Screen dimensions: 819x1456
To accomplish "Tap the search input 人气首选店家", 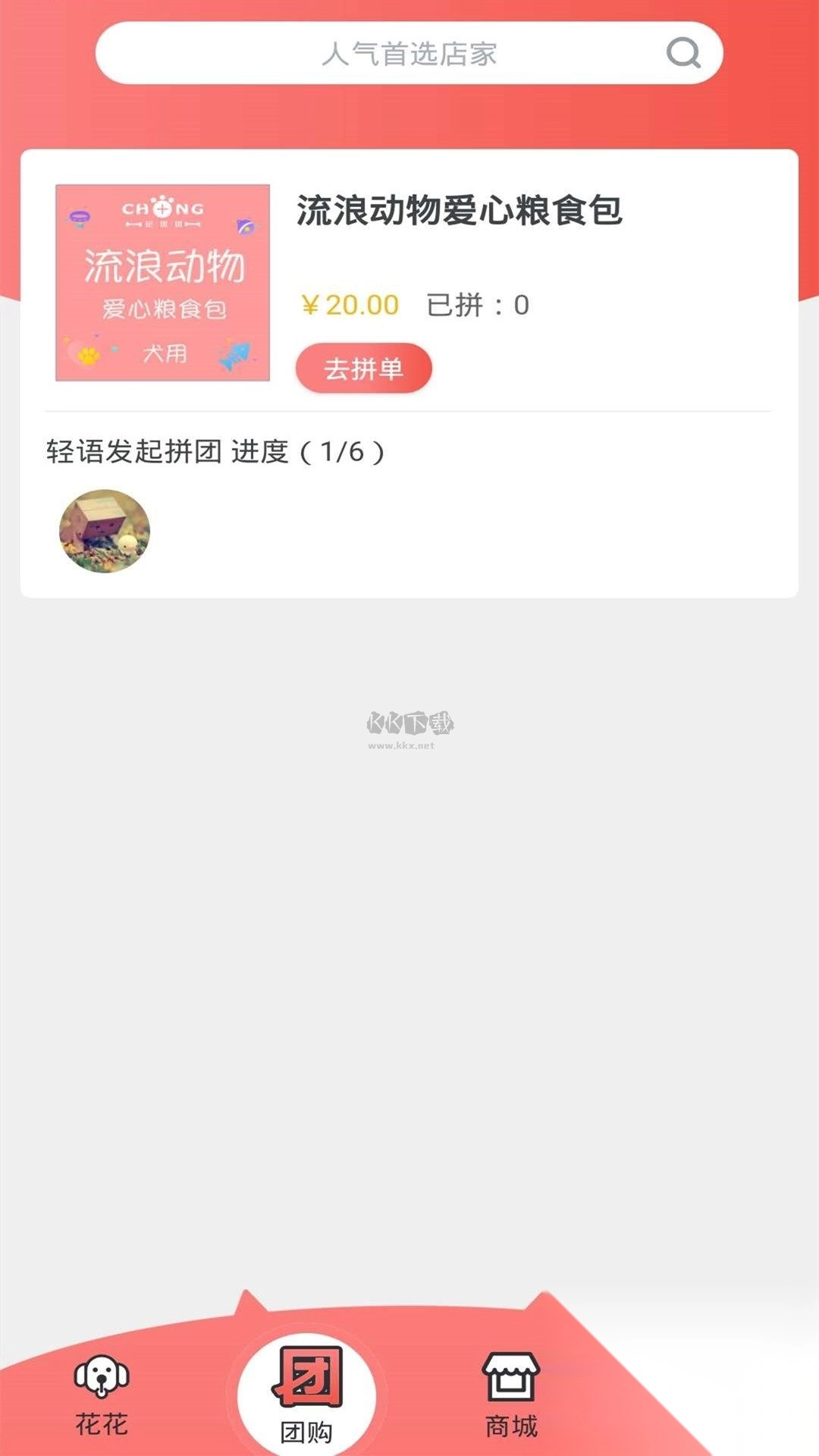I will pos(409,53).
